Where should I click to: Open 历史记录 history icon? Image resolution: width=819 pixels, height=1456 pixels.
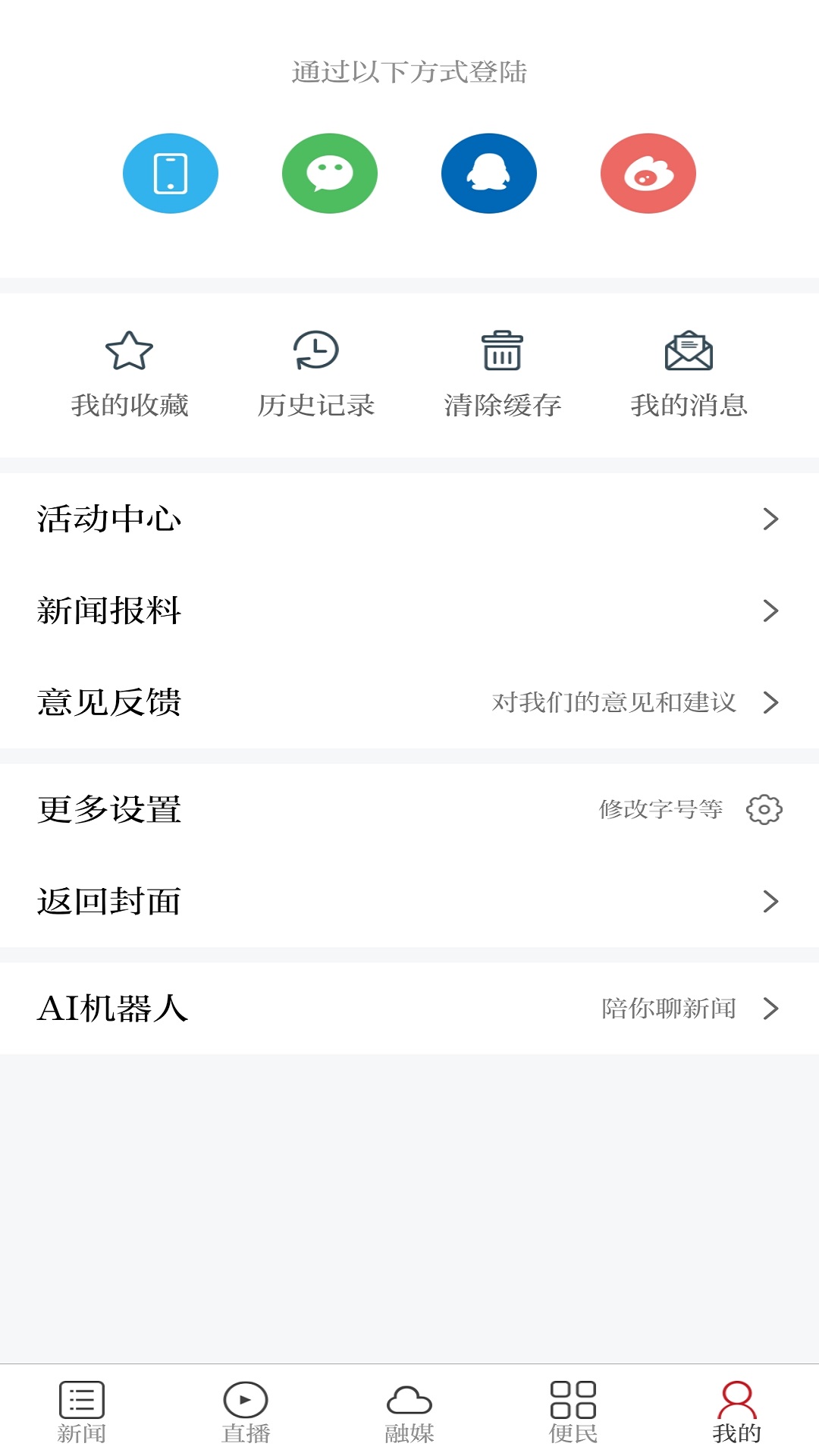[x=316, y=351]
